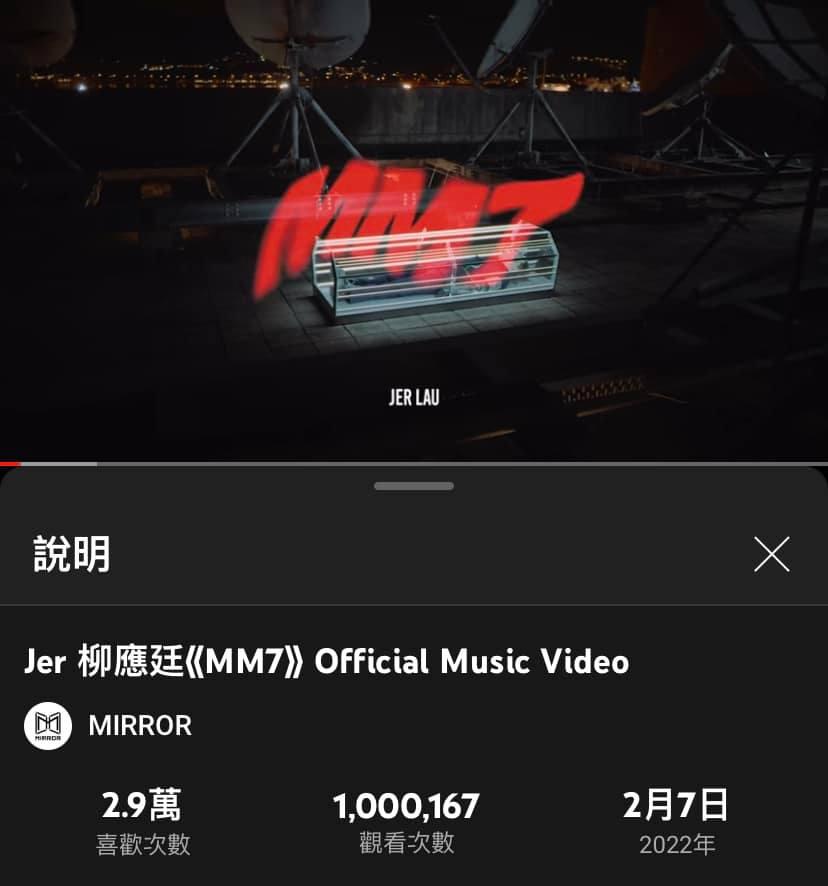828x886 pixels.
Task: Expand the description sheet via the grab handle
Action: click(x=413, y=486)
